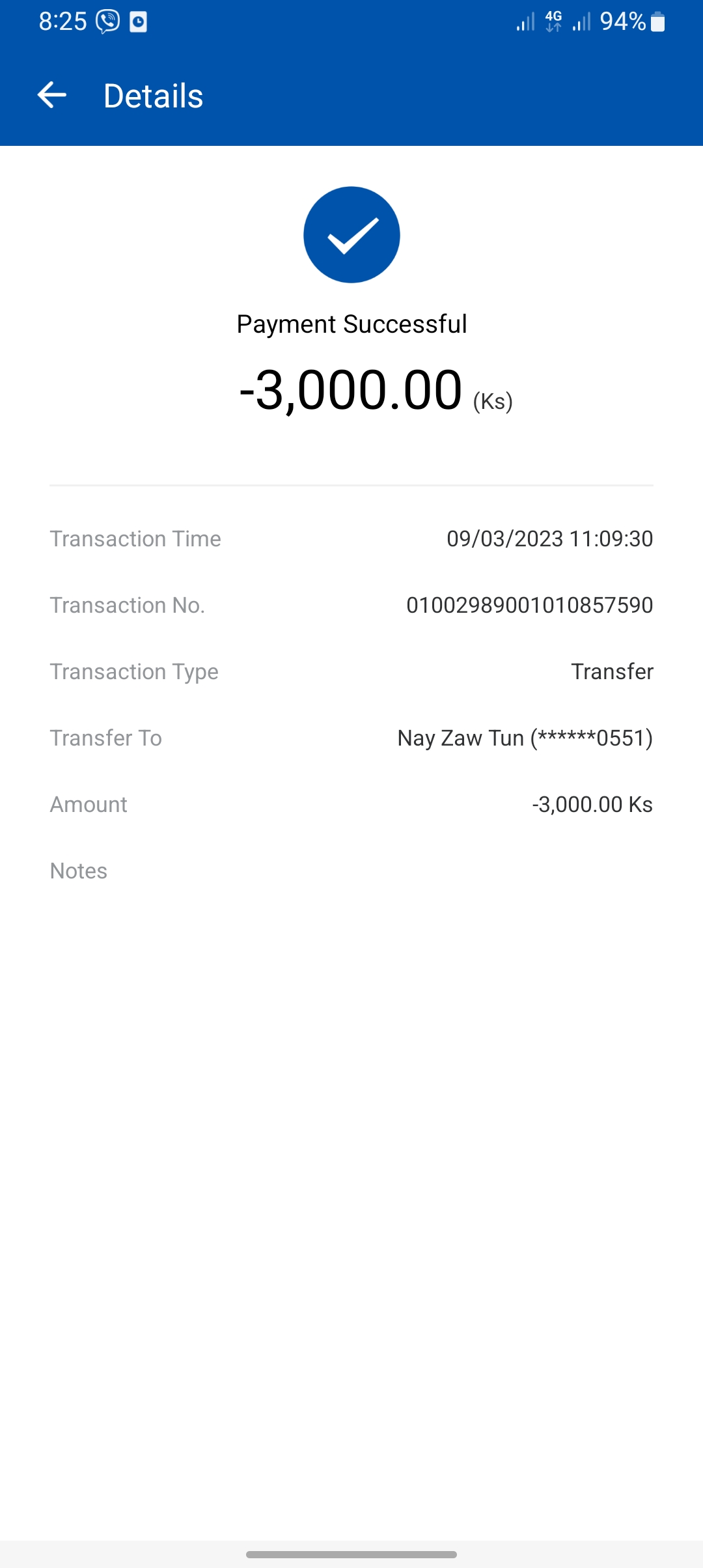The height and width of the screenshot is (1568, 703).
Task: Go back from the Details screen
Action: 52,95
